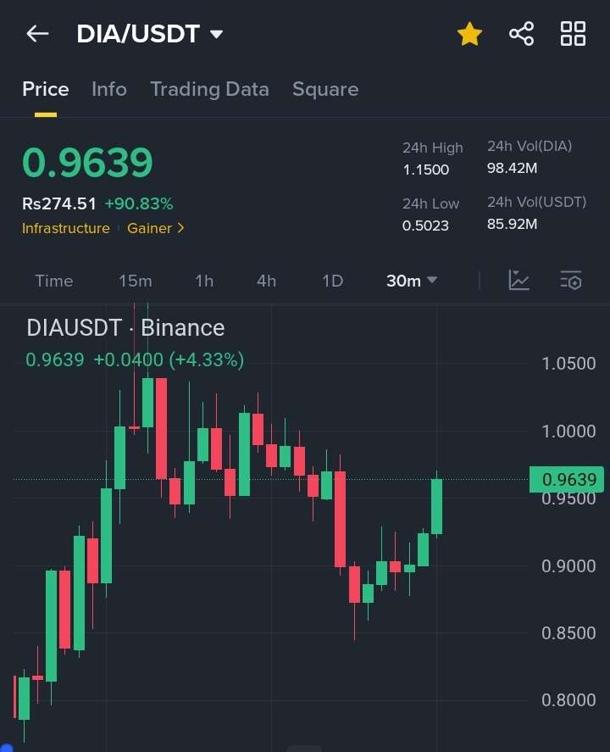Open the grid layout menu icon

coord(573,34)
